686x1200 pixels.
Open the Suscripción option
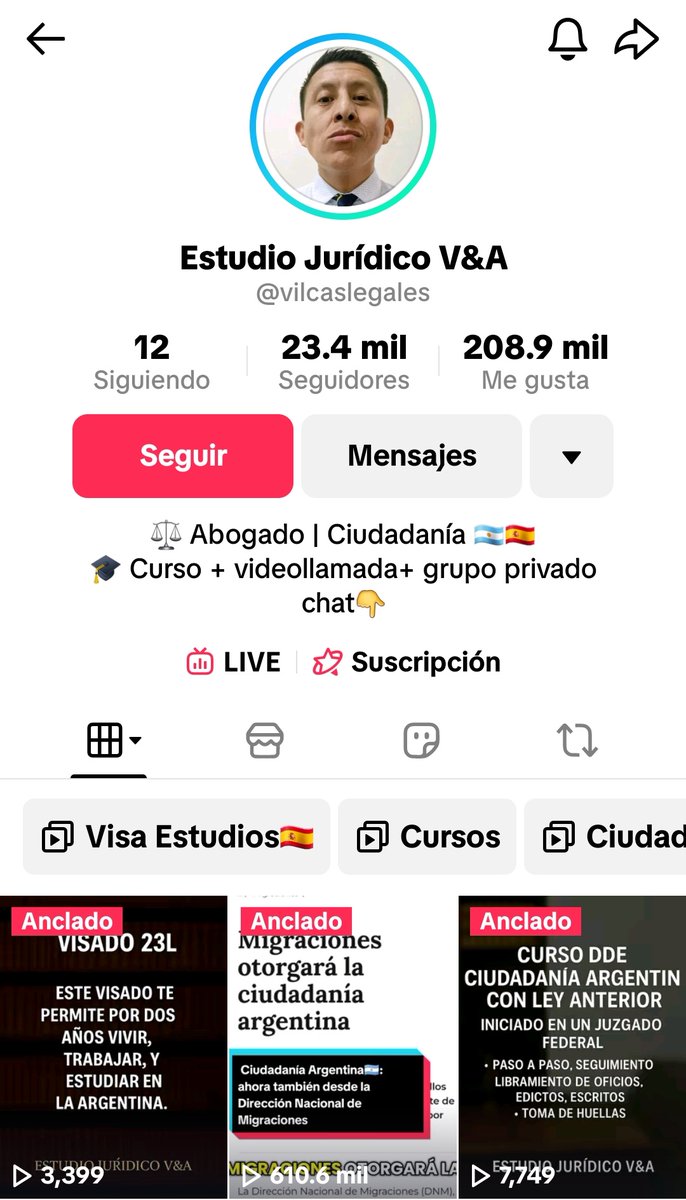(x=406, y=662)
